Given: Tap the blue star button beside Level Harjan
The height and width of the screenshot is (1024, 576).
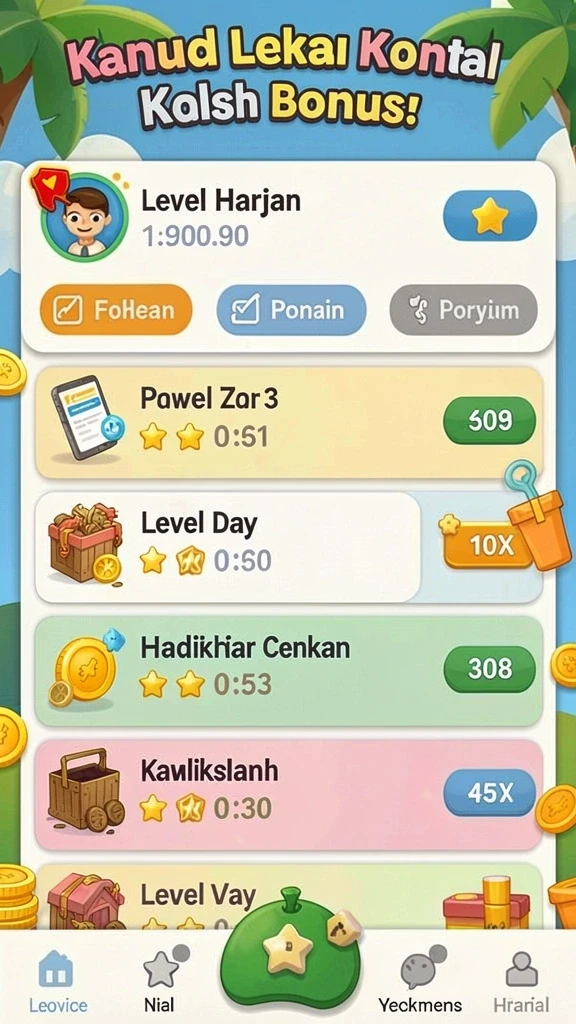Looking at the screenshot, I should click(490, 216).
